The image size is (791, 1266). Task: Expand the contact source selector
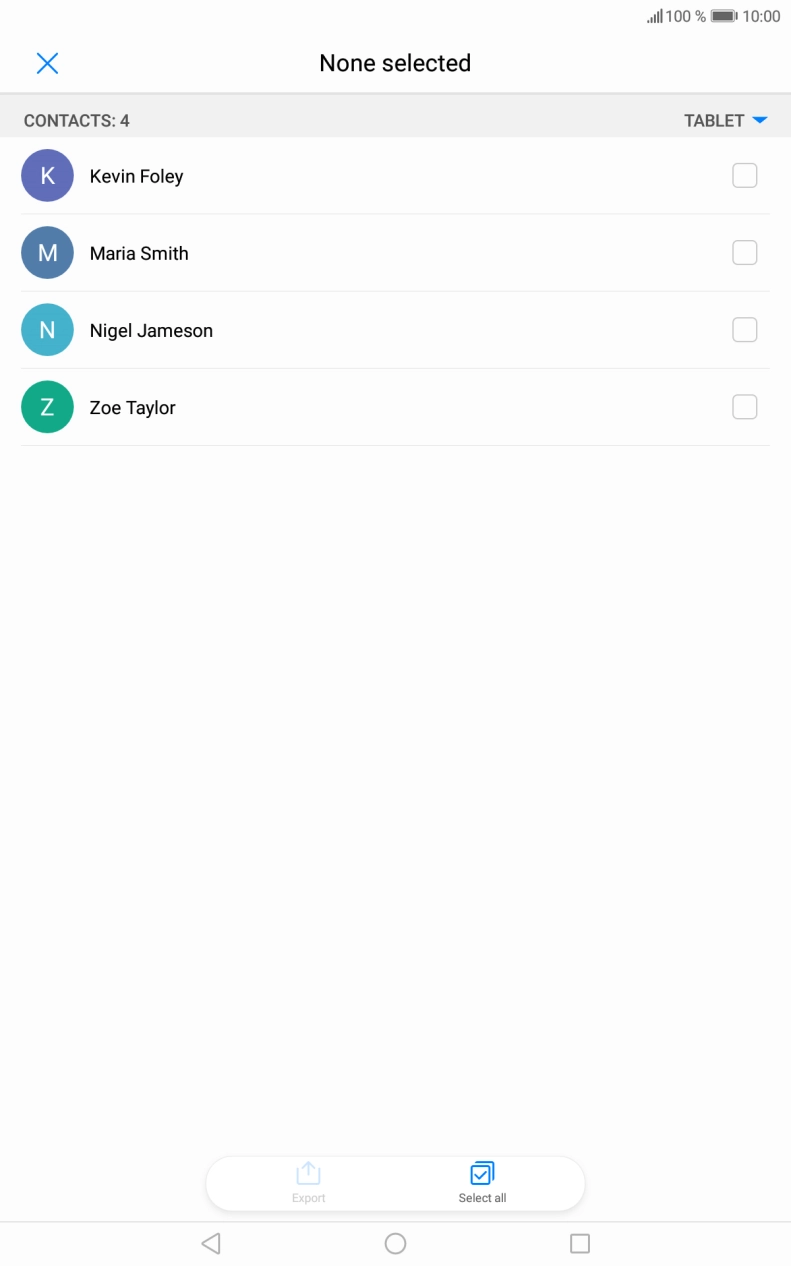coord(726,120)
